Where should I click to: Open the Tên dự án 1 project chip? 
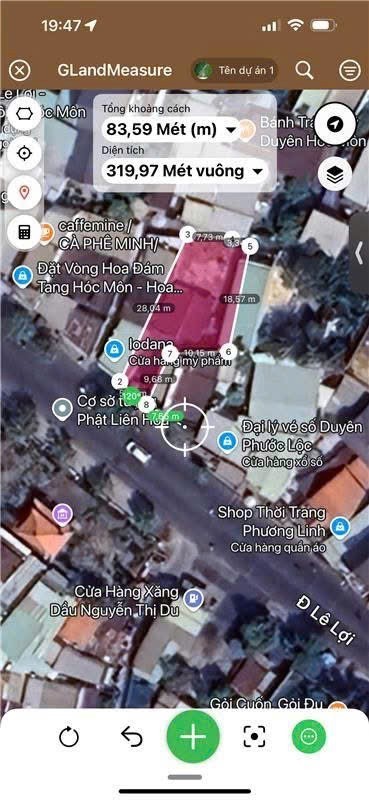[x=235, y=70]
